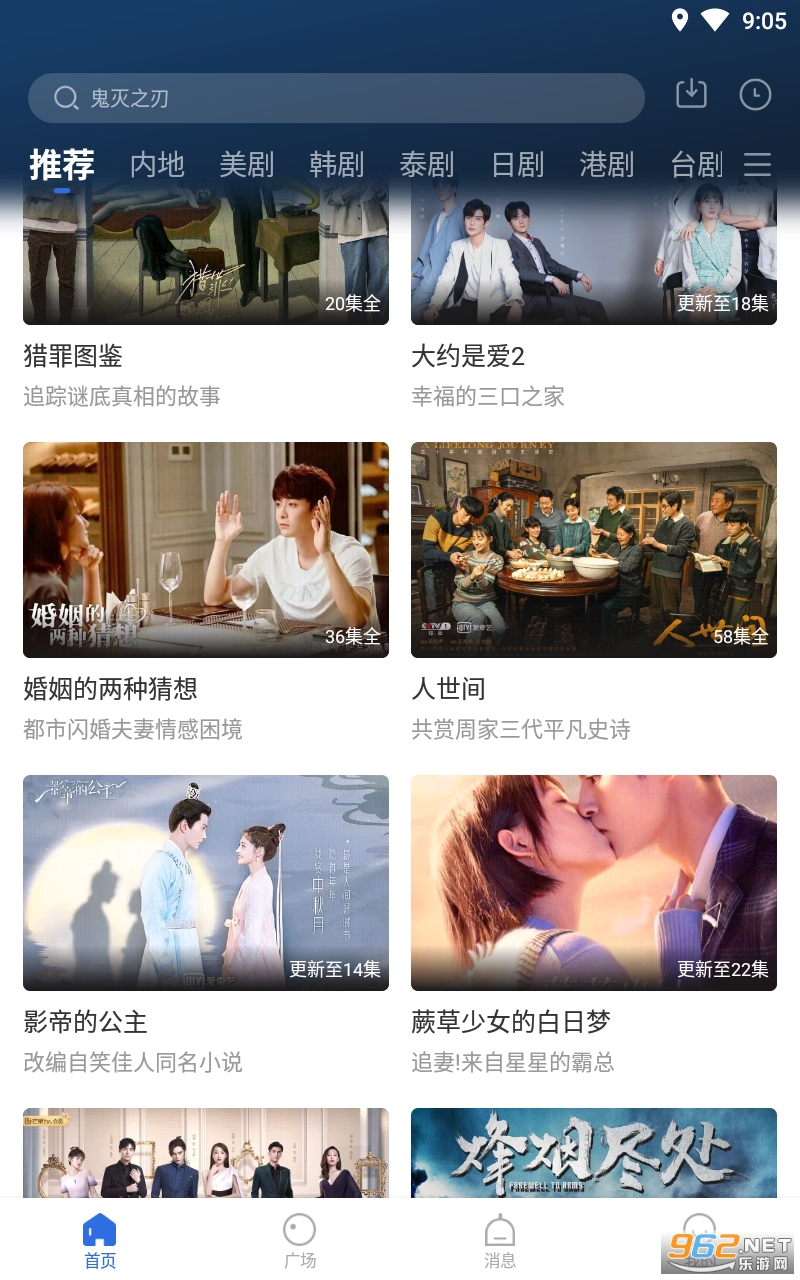This screenshot has width=800, height=1280.
Task: Open the 烽烟尽处 drama card
Action: coord(593,1152)
